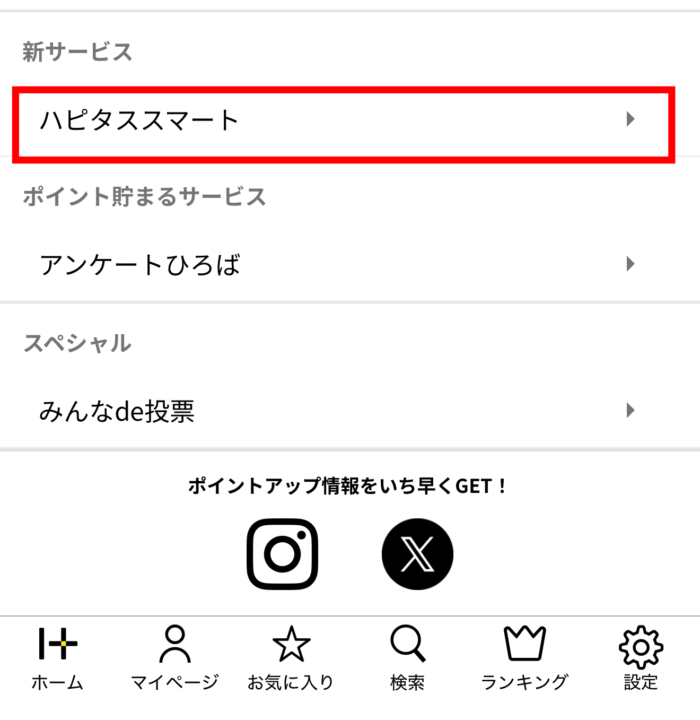Open アンケートひろば

pos(340,265)
